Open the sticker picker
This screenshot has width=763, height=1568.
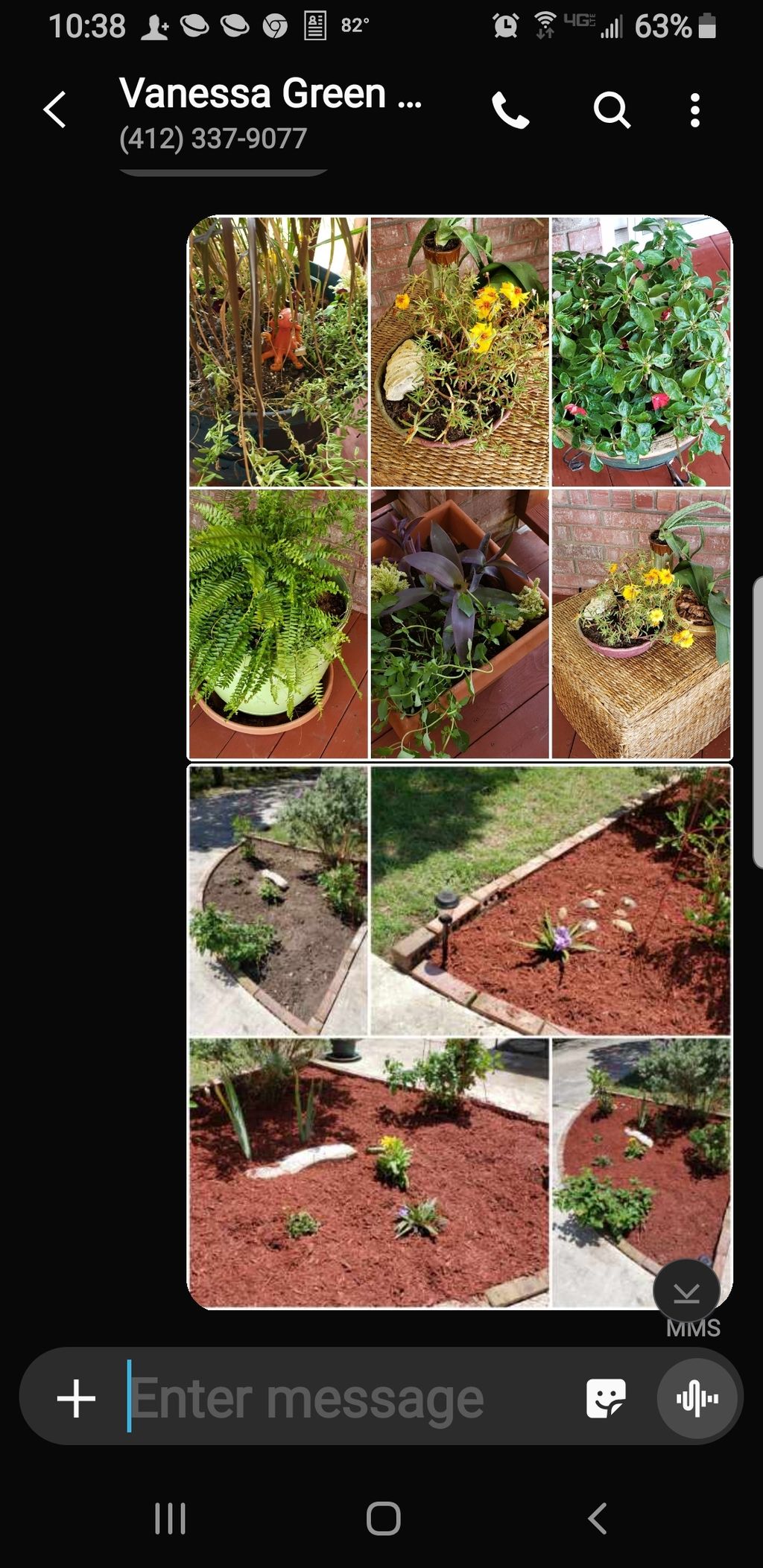point(605,1397)
